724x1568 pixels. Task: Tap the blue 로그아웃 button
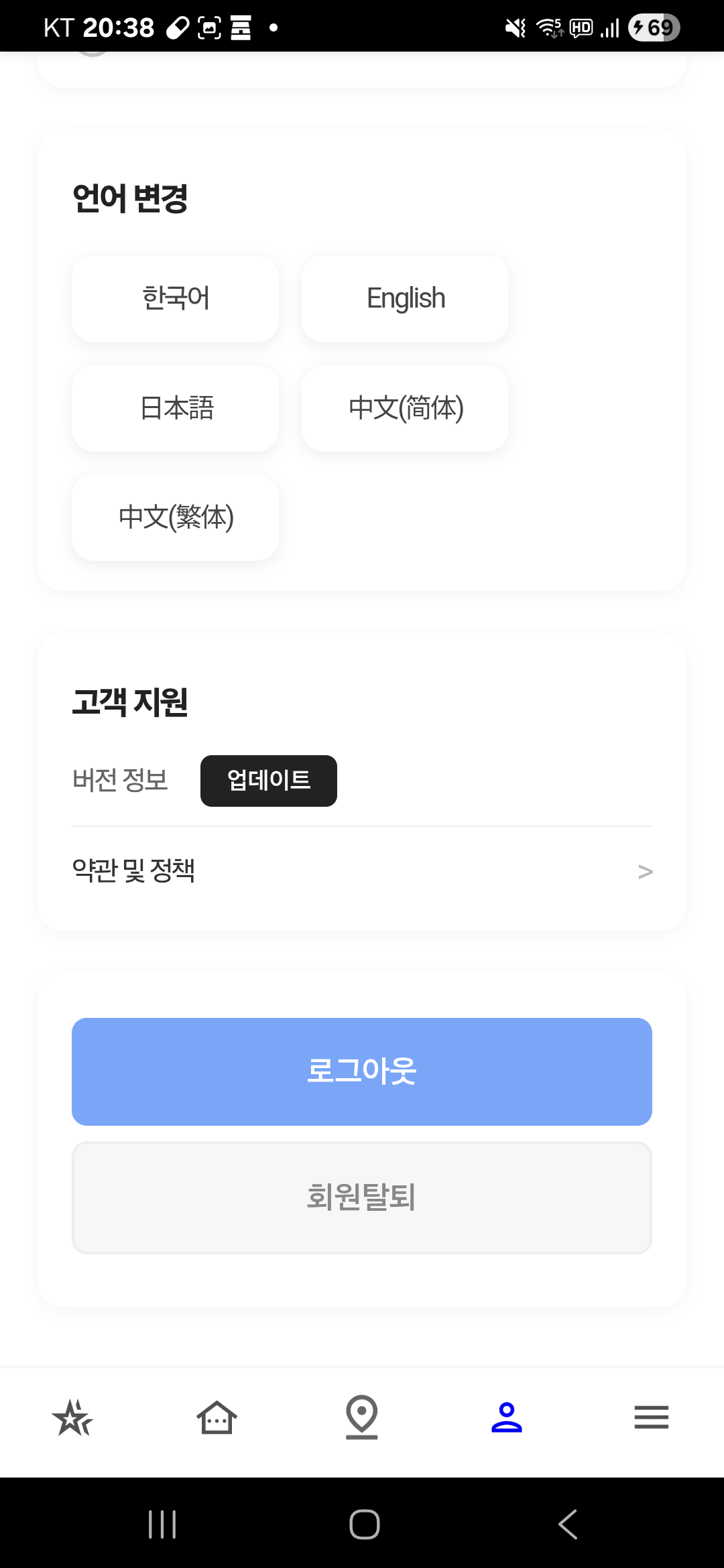(362, 1071)
